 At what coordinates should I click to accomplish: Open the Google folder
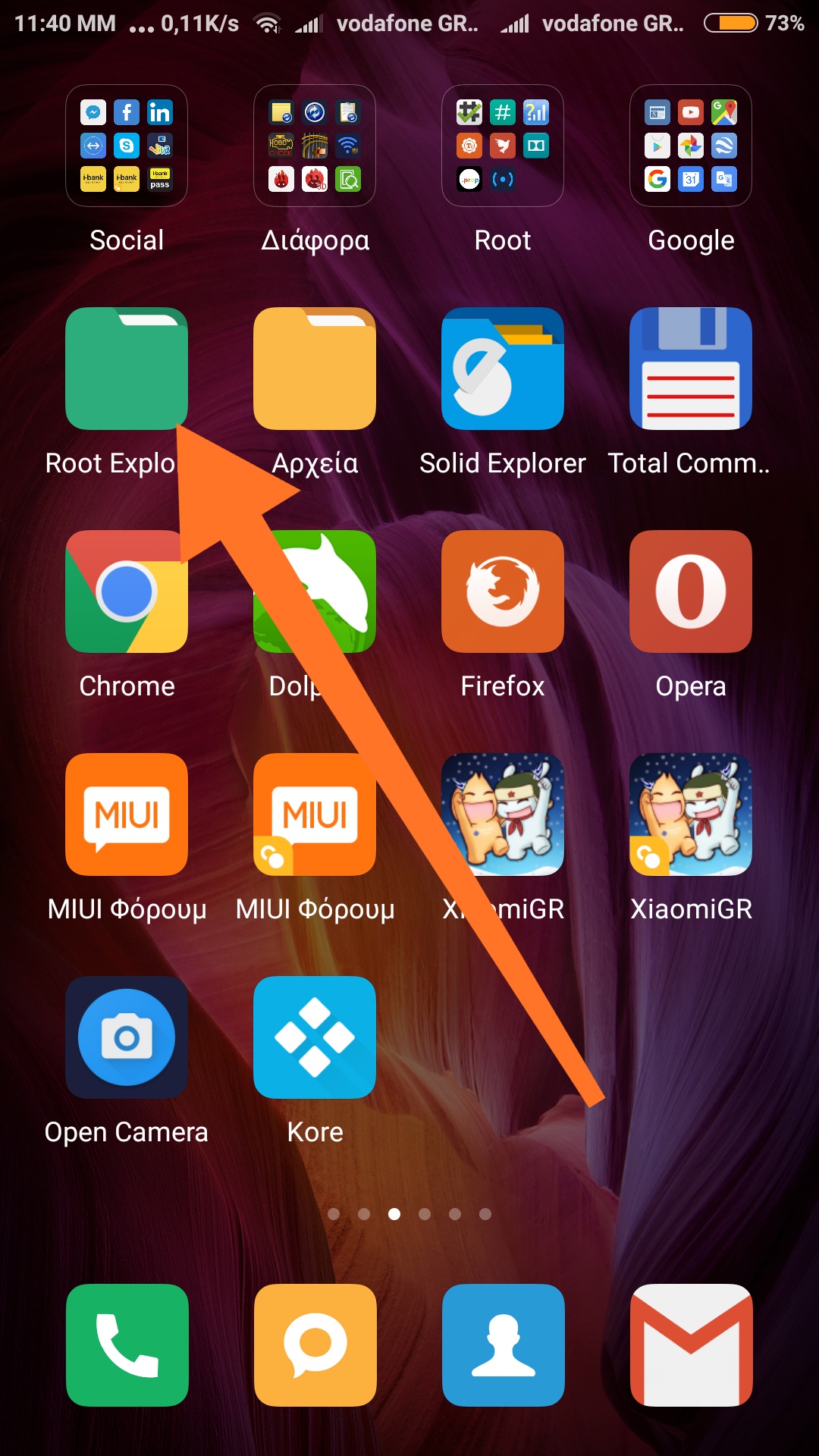(x=691, y=146)
